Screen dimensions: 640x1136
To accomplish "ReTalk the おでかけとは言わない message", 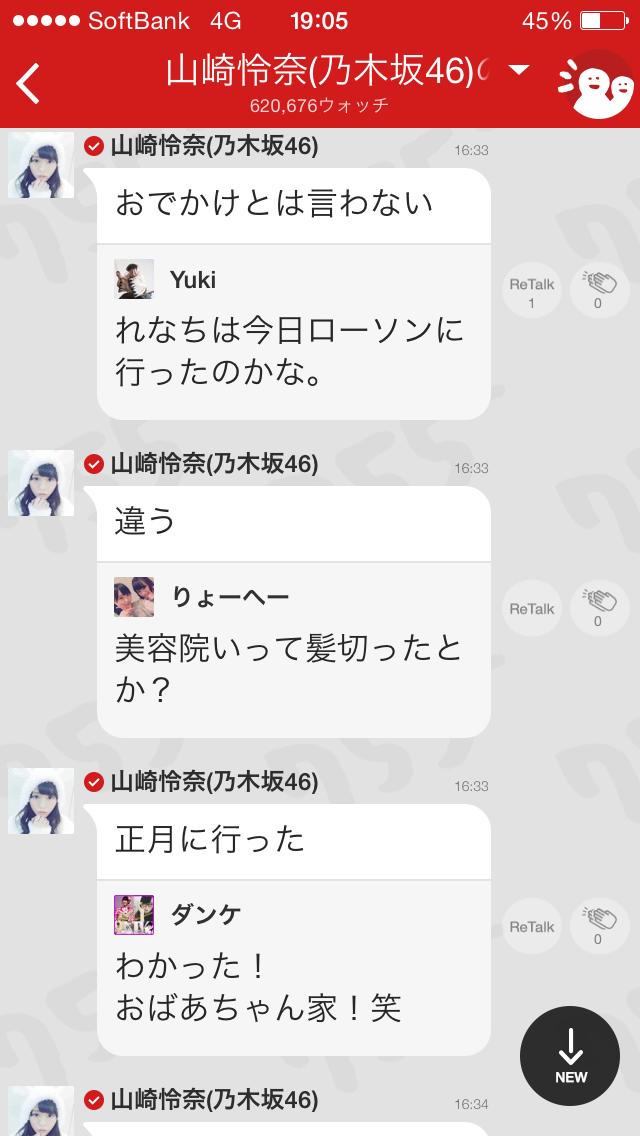I will [531, 292].
